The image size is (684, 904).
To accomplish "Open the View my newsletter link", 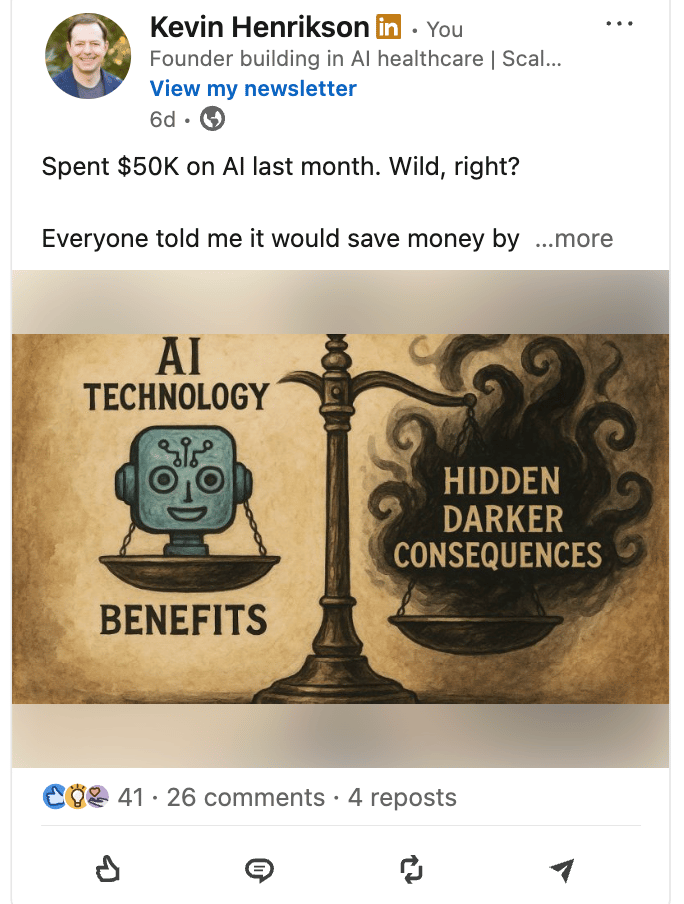I will pyautogui.click(x=253, y=88).
